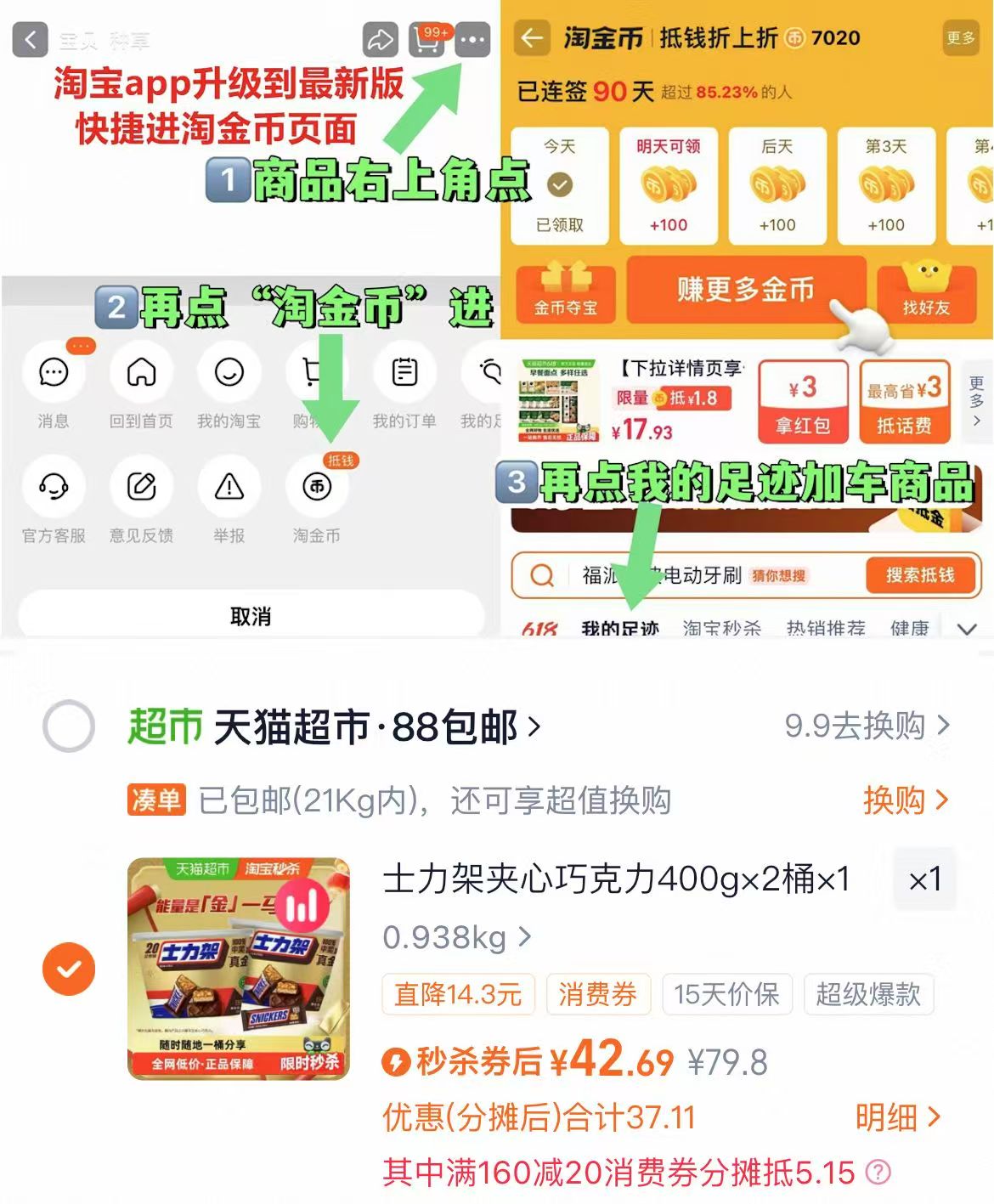Open the 消息 (Messages) icon

pos(54,372)
